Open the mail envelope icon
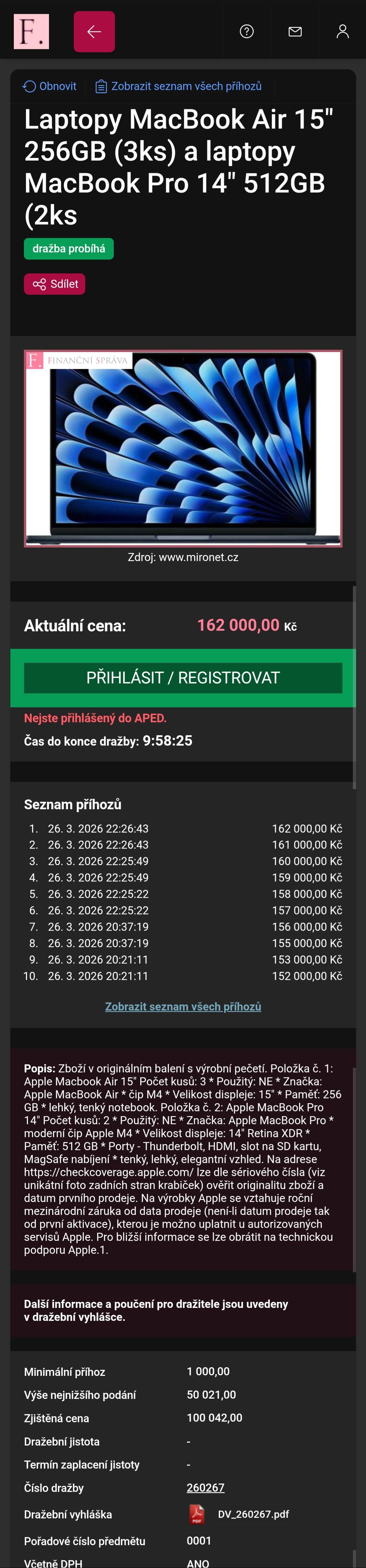 pos(295,32)
